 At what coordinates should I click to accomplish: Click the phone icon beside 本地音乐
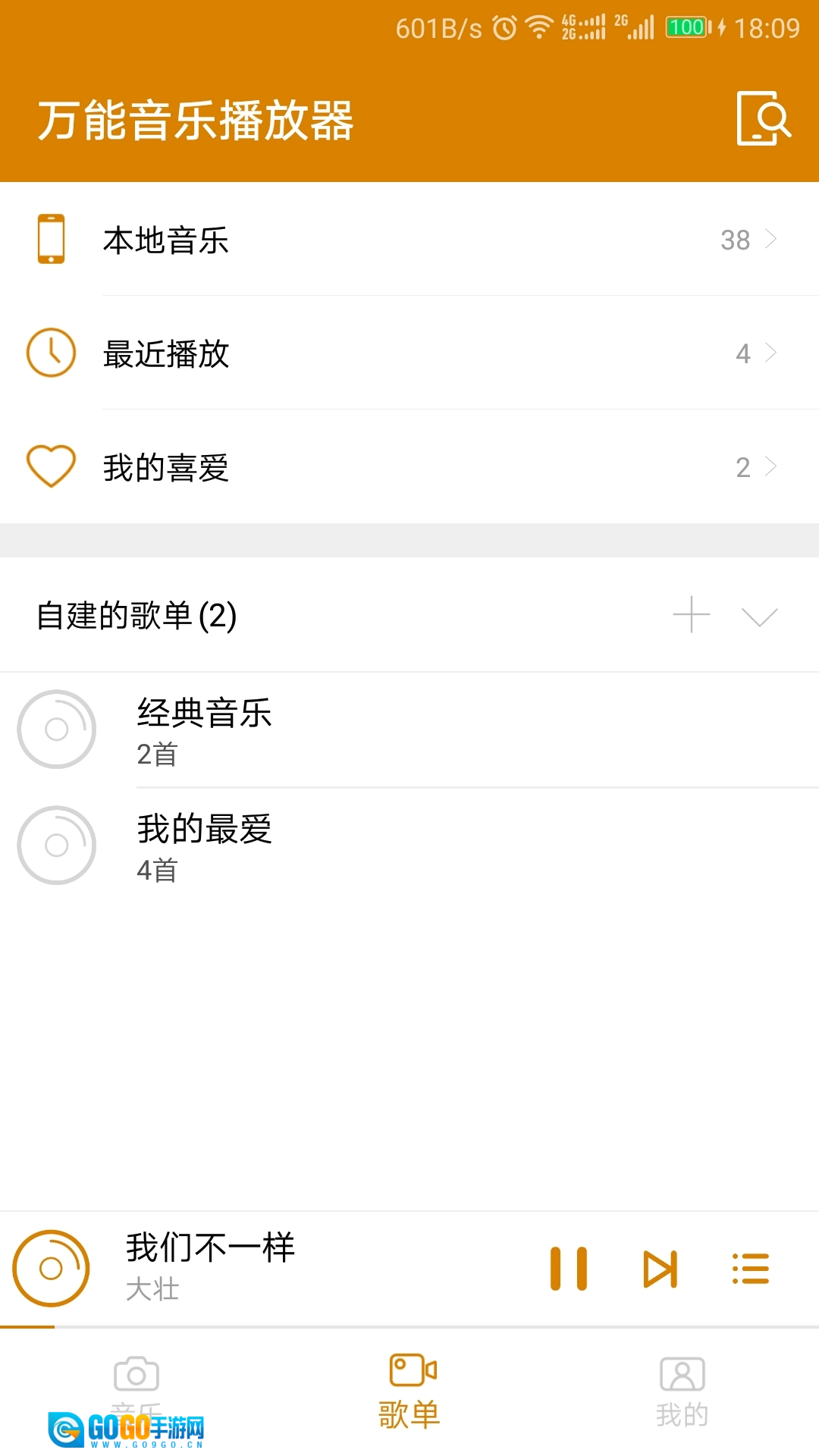coord(50,240)
